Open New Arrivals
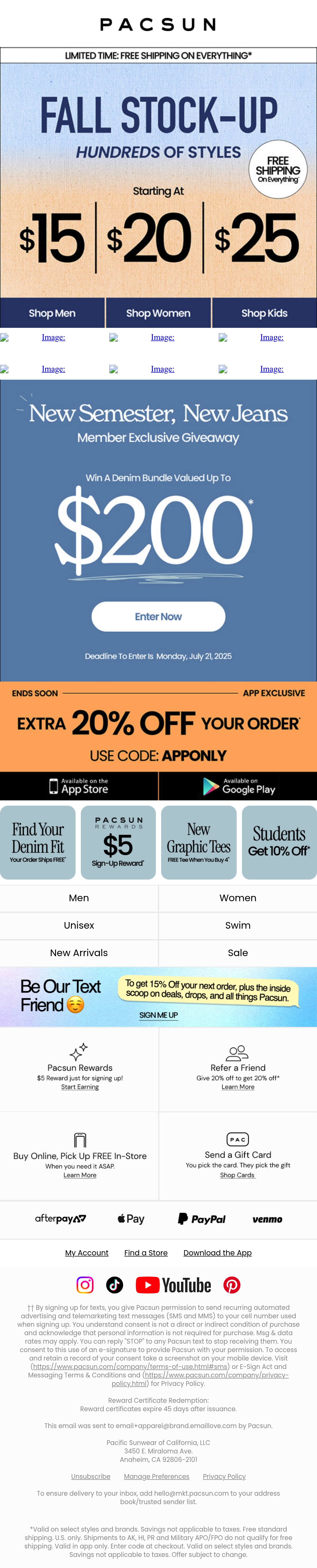The image size is (317, 1568). [x=79, y=953]
